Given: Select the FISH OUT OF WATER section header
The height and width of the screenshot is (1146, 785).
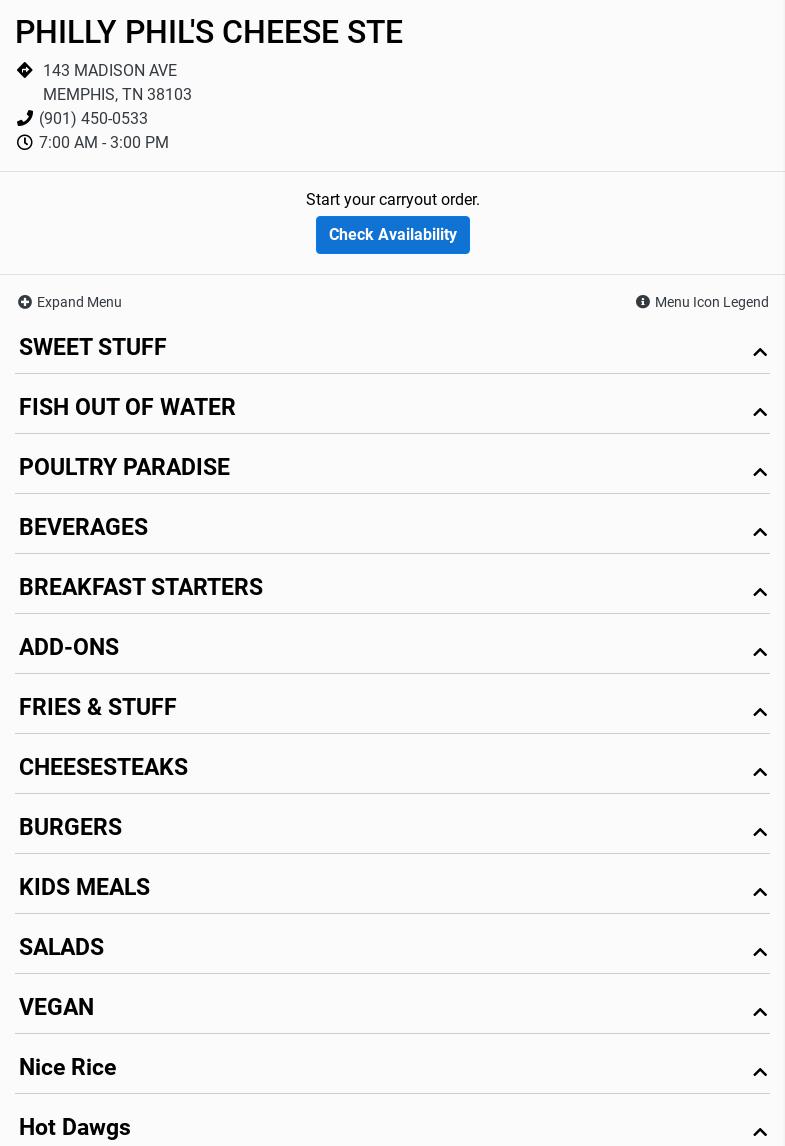Looking at the screenshot, I should pyautogui.click(x=127, y=408).
